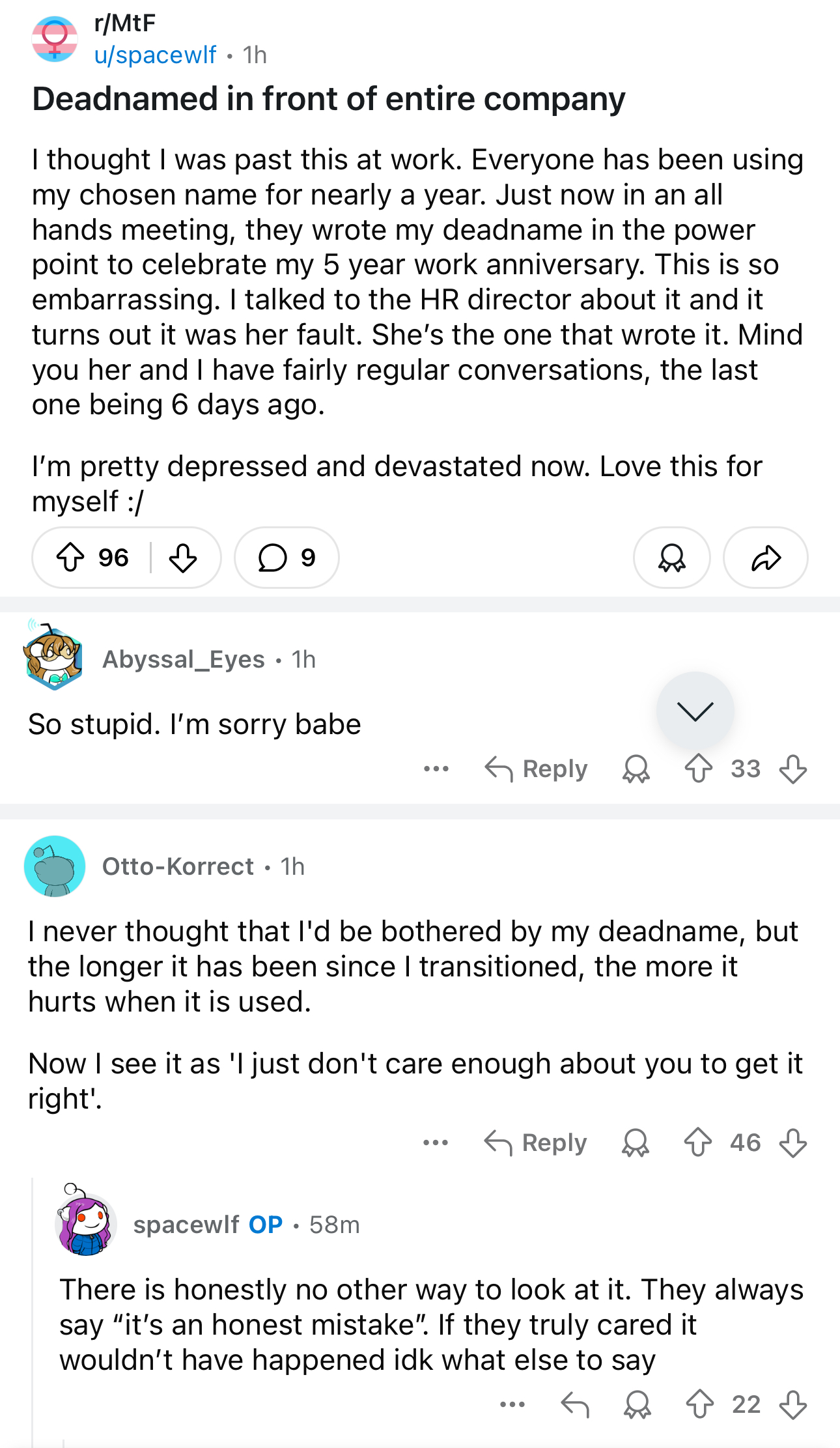Jump to next comment with the chevron button

coord(695,711)
